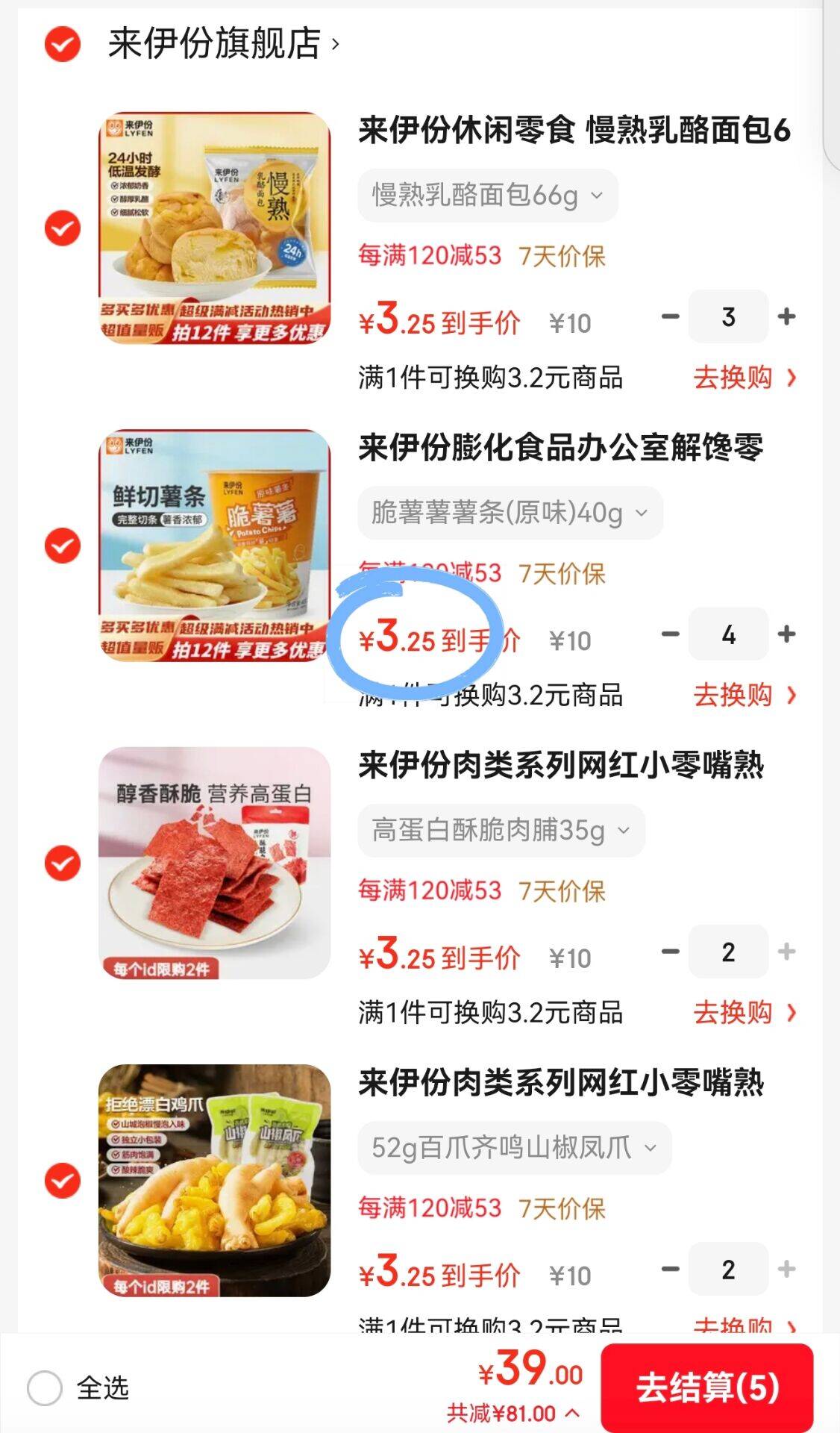View the 鲜切薯条 product picture

pos(215,546)
